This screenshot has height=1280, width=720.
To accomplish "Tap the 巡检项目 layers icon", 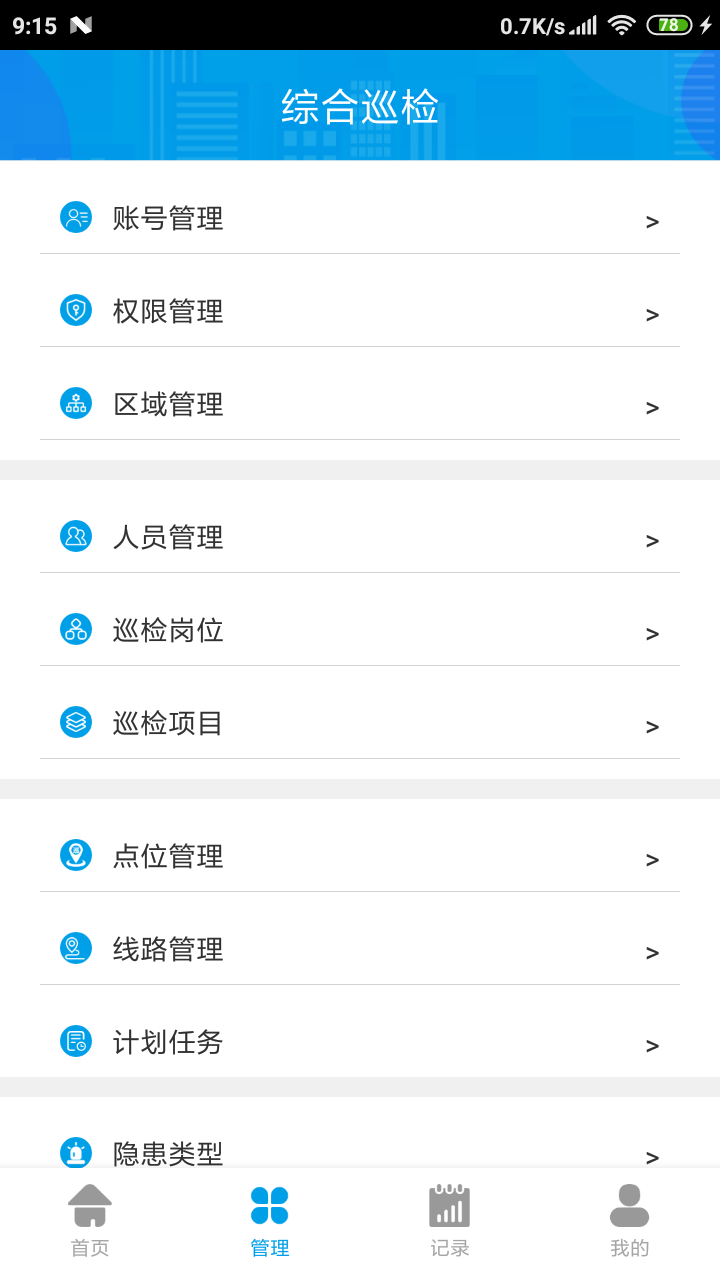I will pyautogui.click(x=75, y=723).
